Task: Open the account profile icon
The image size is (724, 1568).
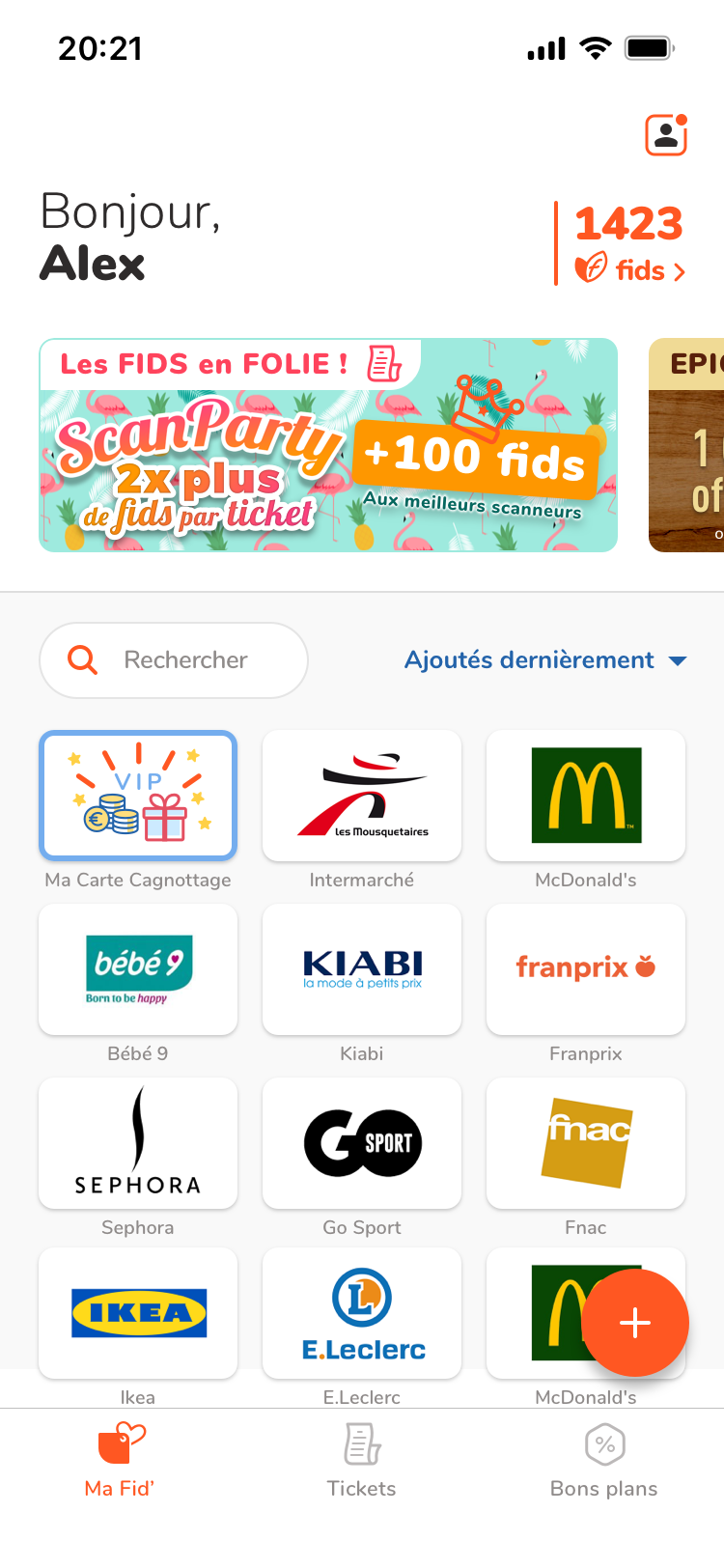Action: pos(666,135)
